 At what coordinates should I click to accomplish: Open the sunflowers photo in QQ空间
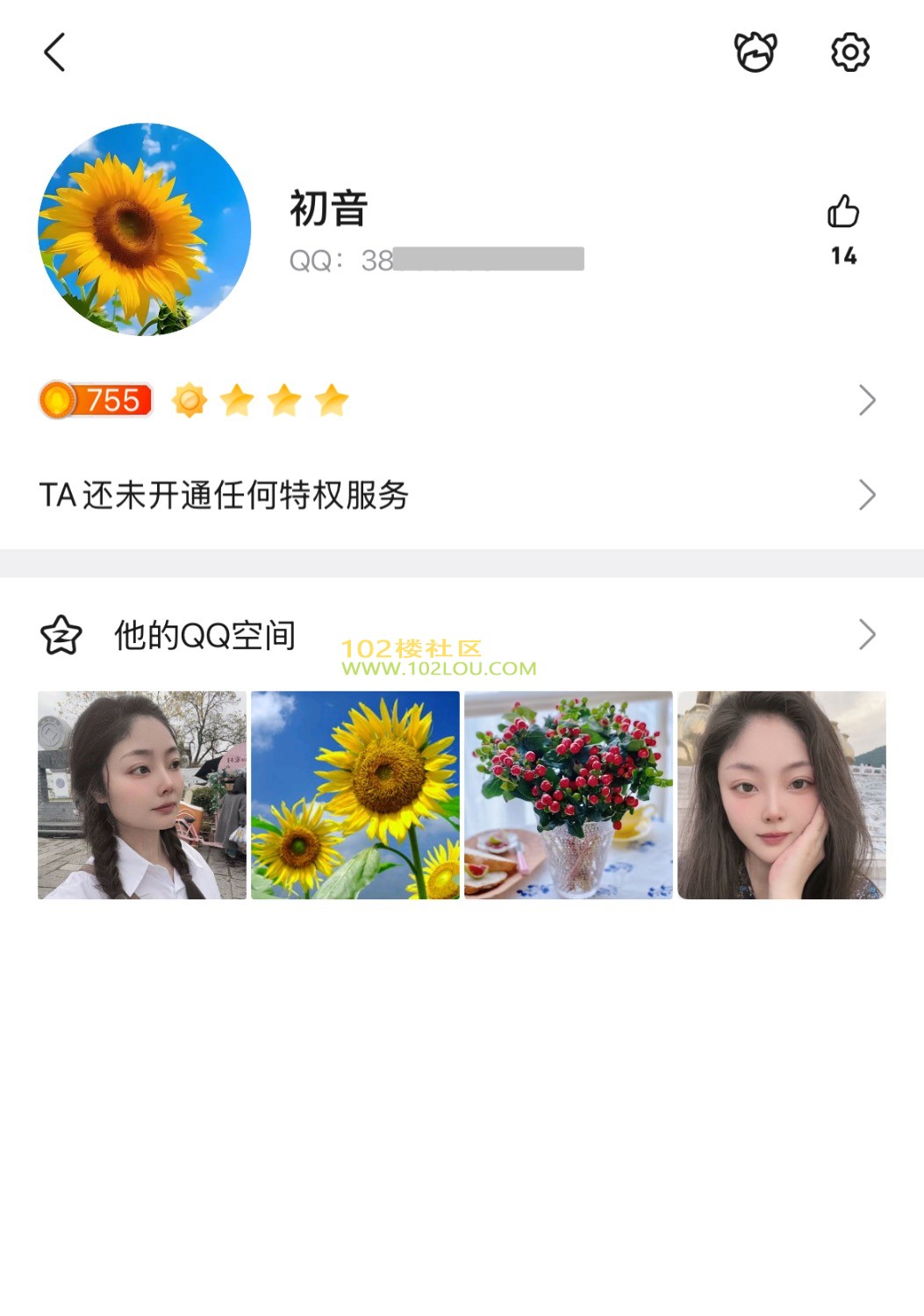coord(355,795)
